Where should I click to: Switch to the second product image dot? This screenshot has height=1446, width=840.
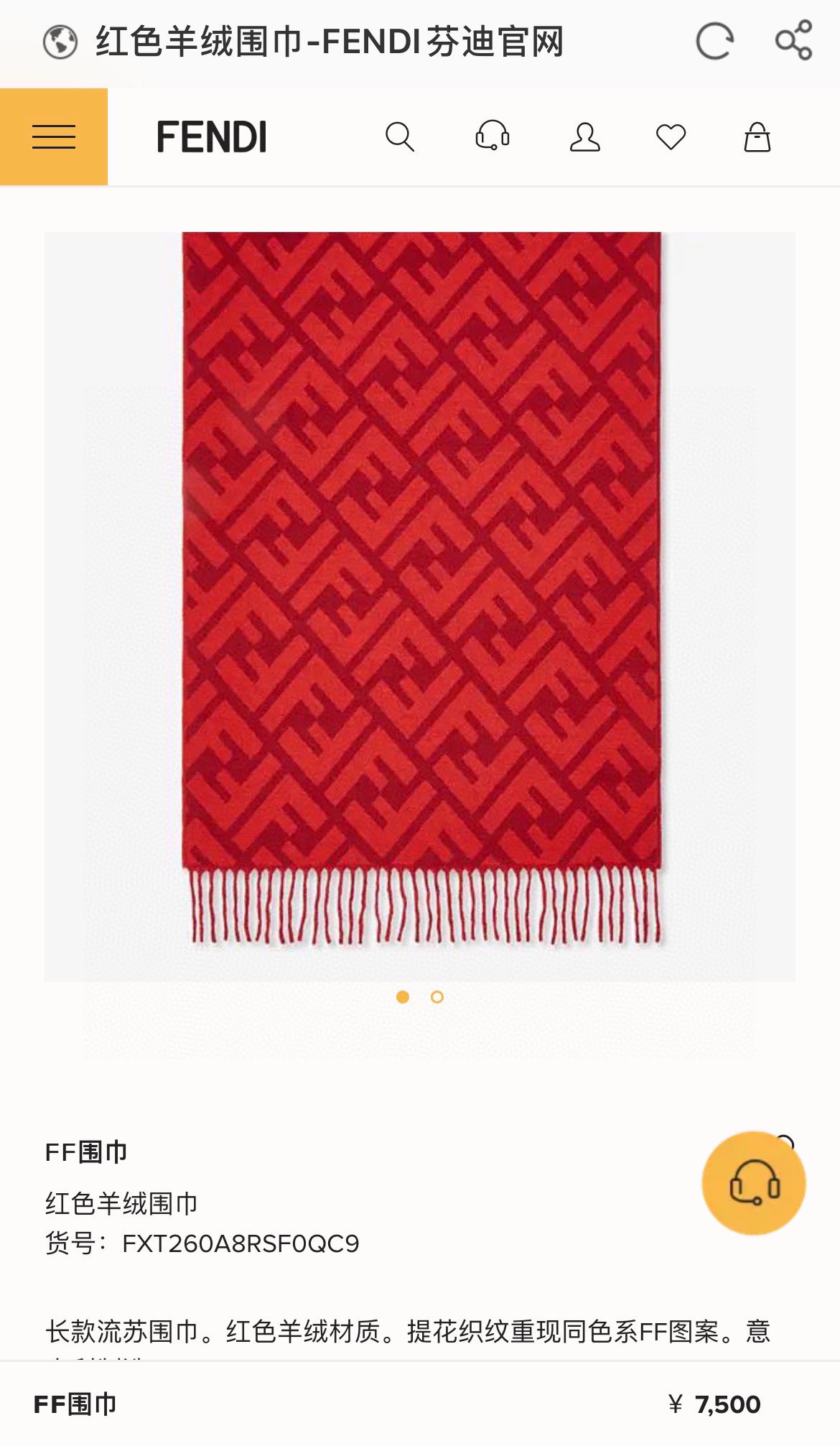tap(437, 997)
